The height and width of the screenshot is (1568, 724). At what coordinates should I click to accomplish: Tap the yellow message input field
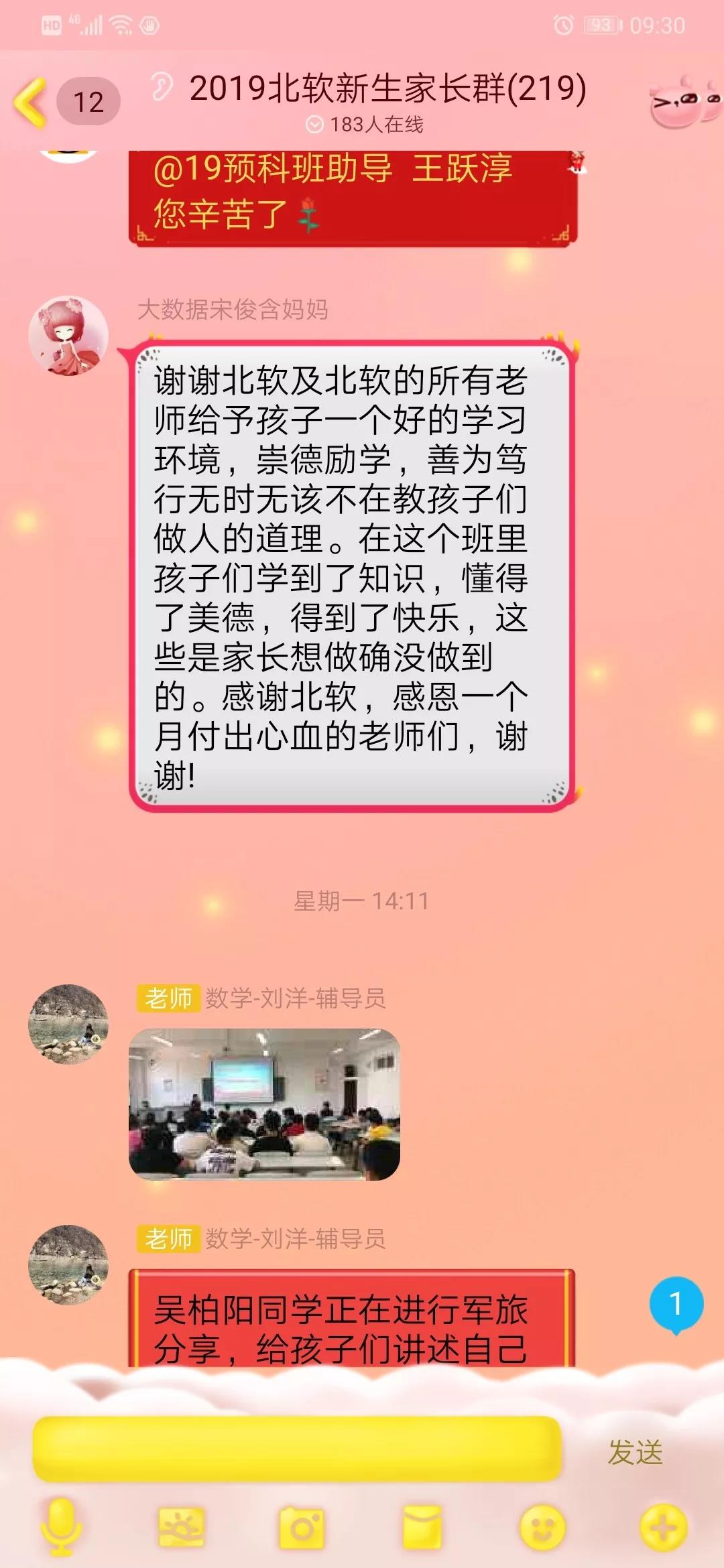pyautogui.click(x=297, y=1449)
